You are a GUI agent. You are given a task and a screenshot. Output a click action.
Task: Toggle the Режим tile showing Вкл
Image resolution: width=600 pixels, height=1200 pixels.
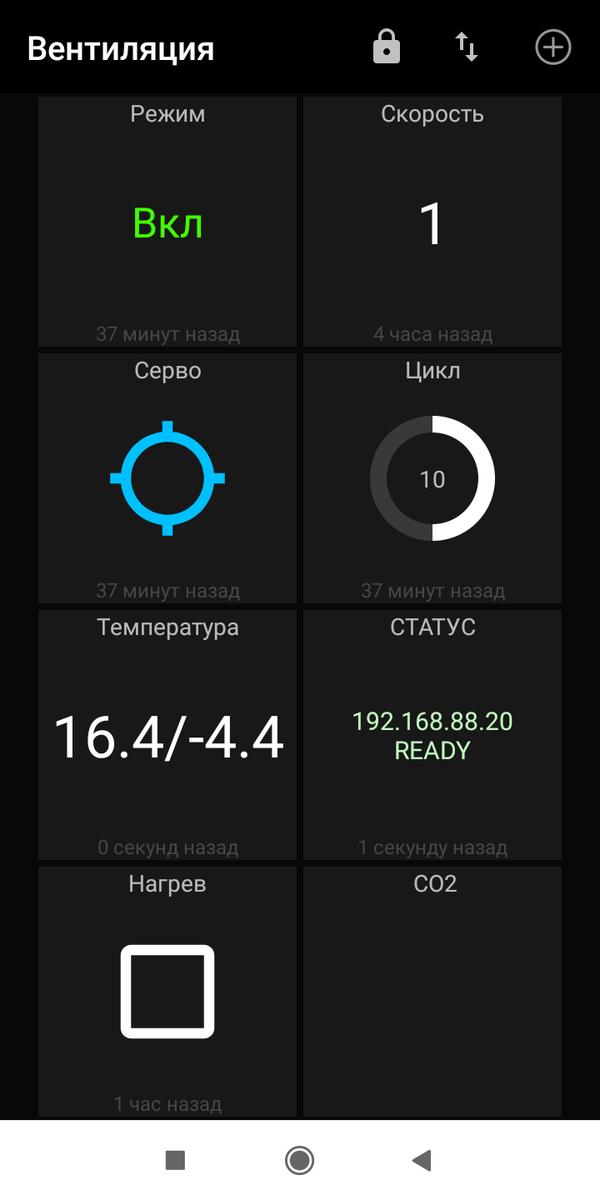[x=168, y=223]
